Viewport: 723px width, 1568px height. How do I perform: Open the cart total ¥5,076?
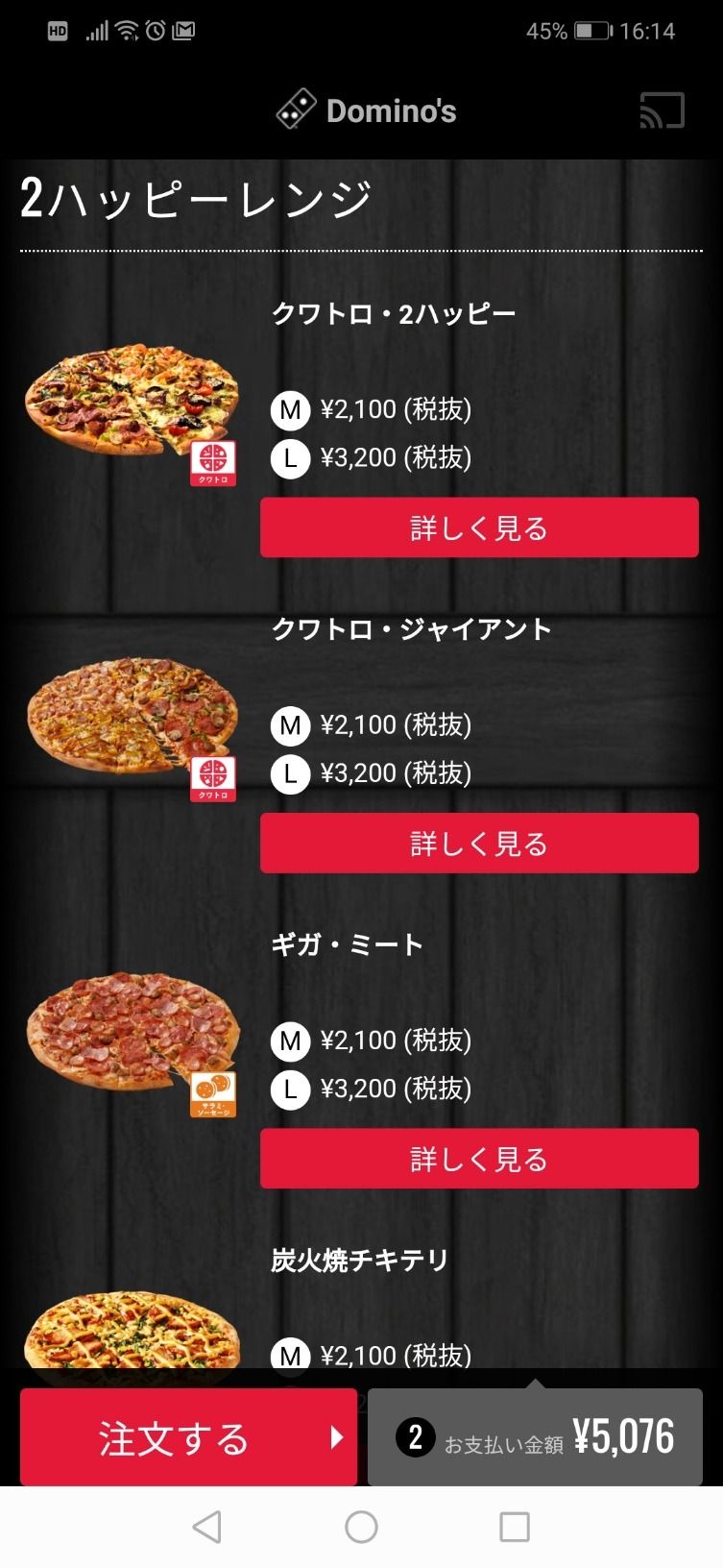535,1437
